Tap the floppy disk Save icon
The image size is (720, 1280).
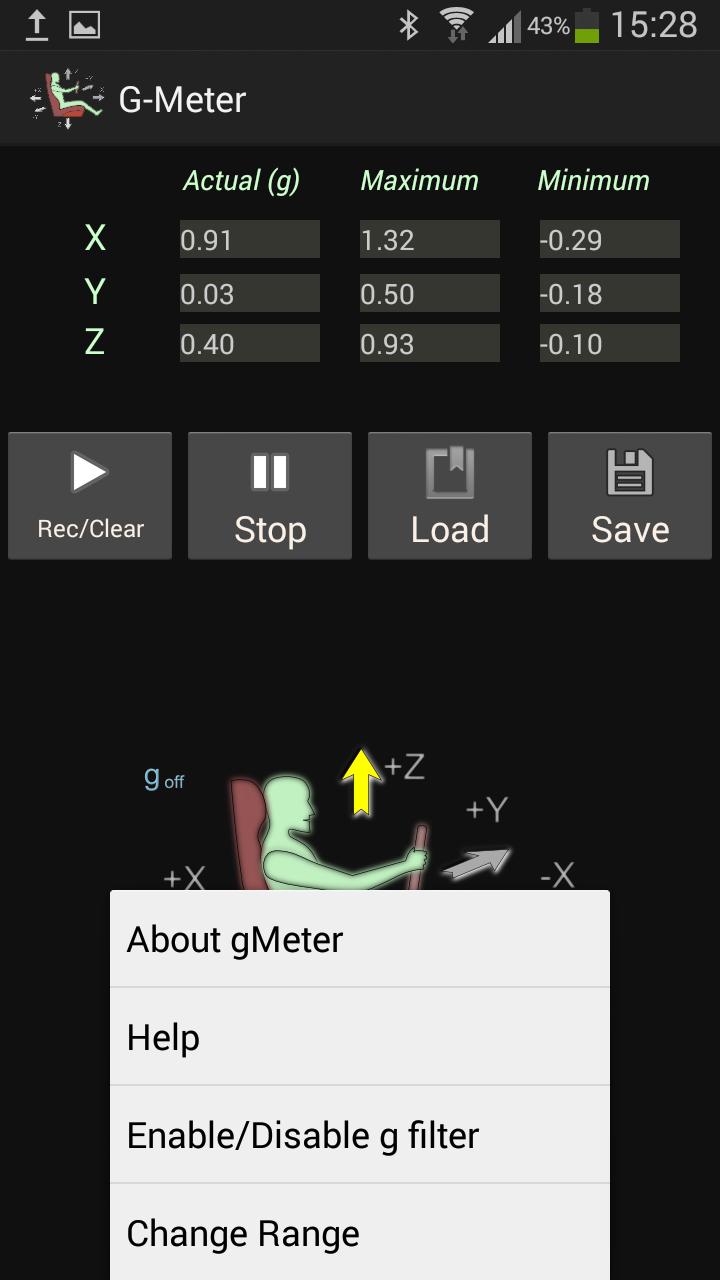point(629,472)
